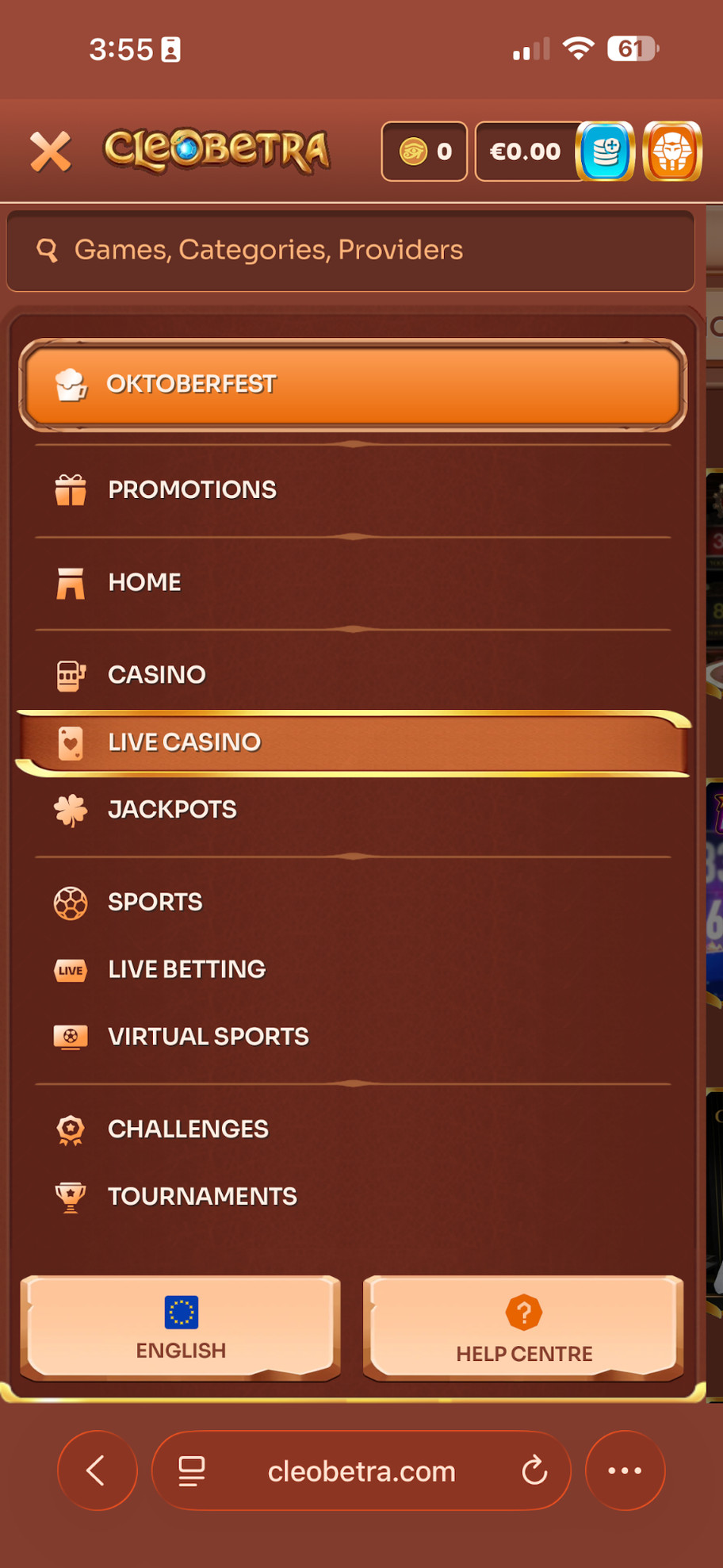The image size is (723, 1568).
Task: Open Tournaments
Action: coord(203,1197)
